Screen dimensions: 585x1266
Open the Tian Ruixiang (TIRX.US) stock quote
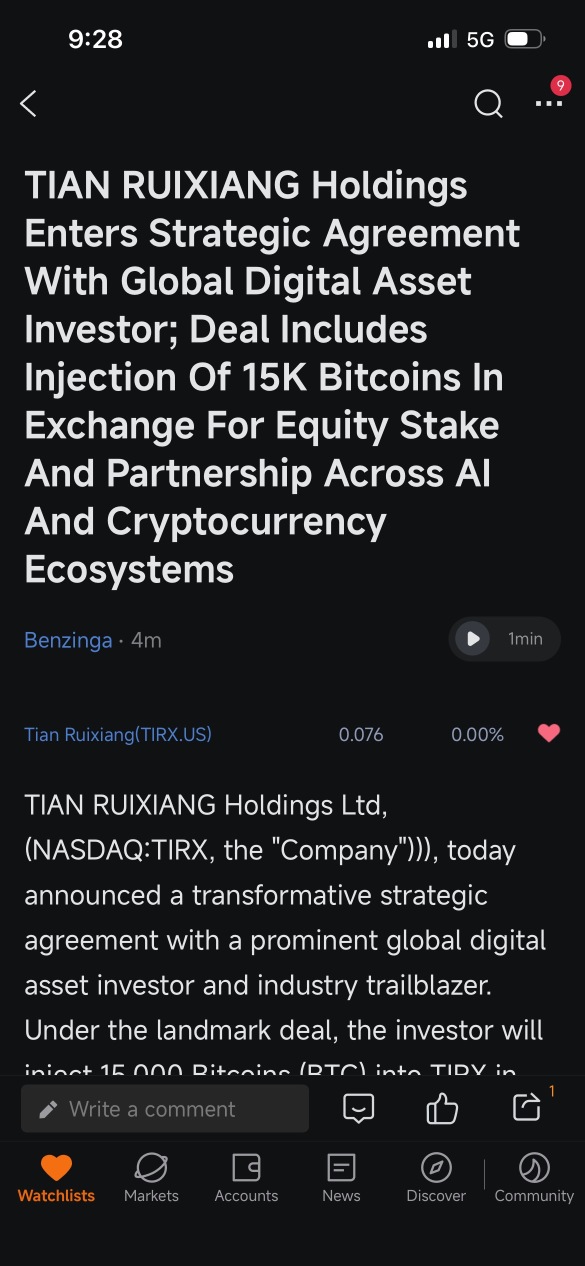pos(118,734)
